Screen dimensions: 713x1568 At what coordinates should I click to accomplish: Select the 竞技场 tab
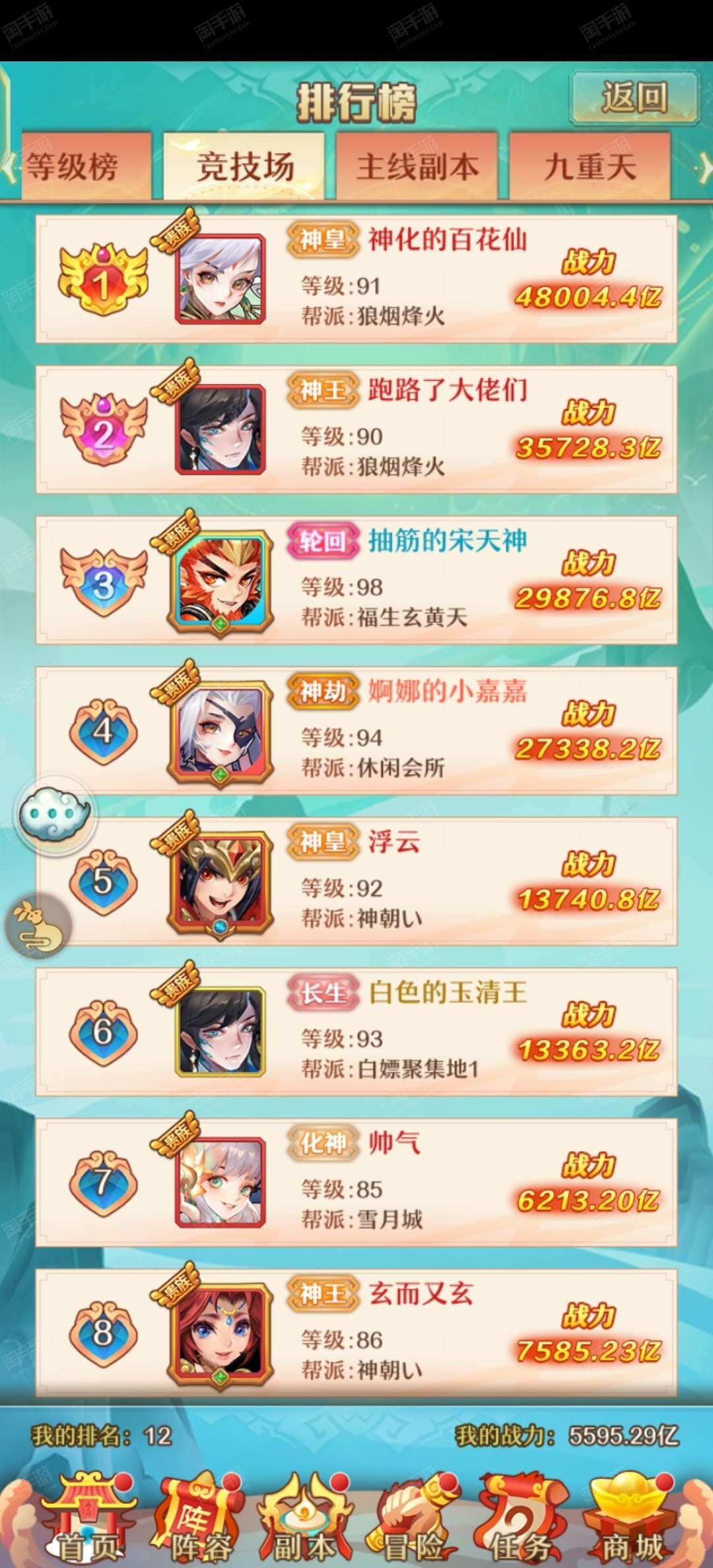pos(244,166)
